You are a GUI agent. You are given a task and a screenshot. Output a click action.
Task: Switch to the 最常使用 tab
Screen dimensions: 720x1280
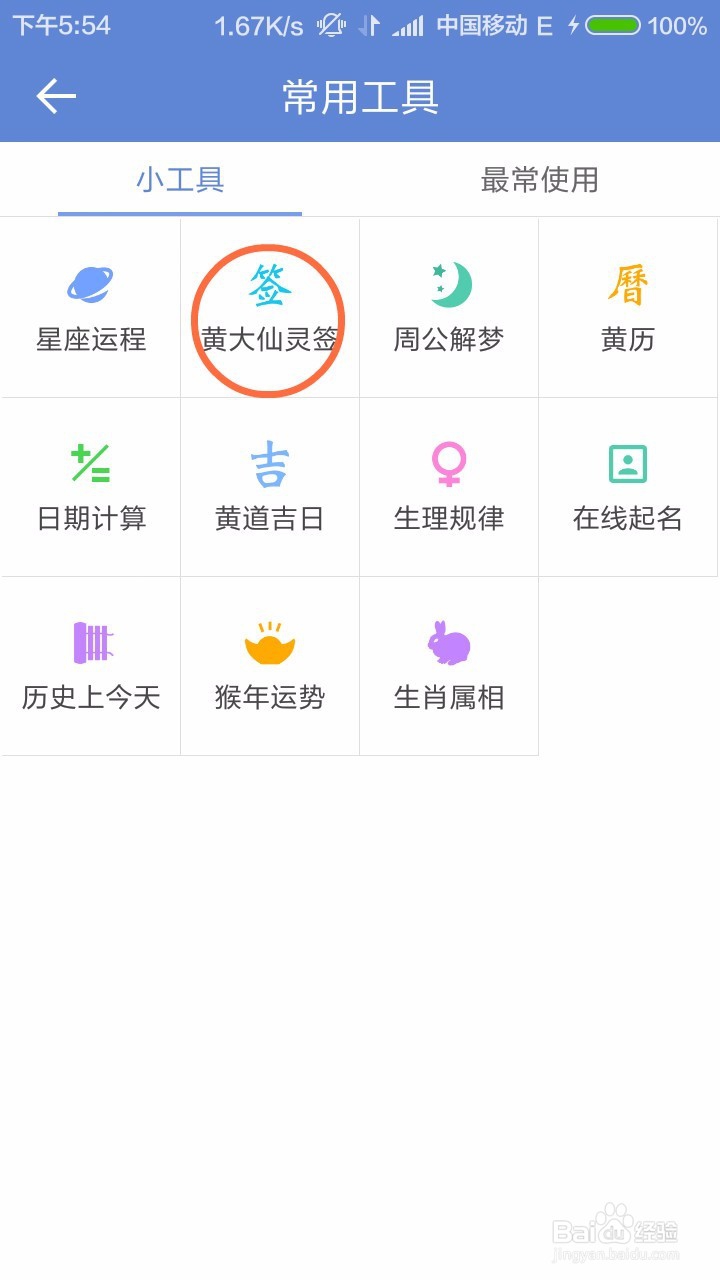point(539,180)
